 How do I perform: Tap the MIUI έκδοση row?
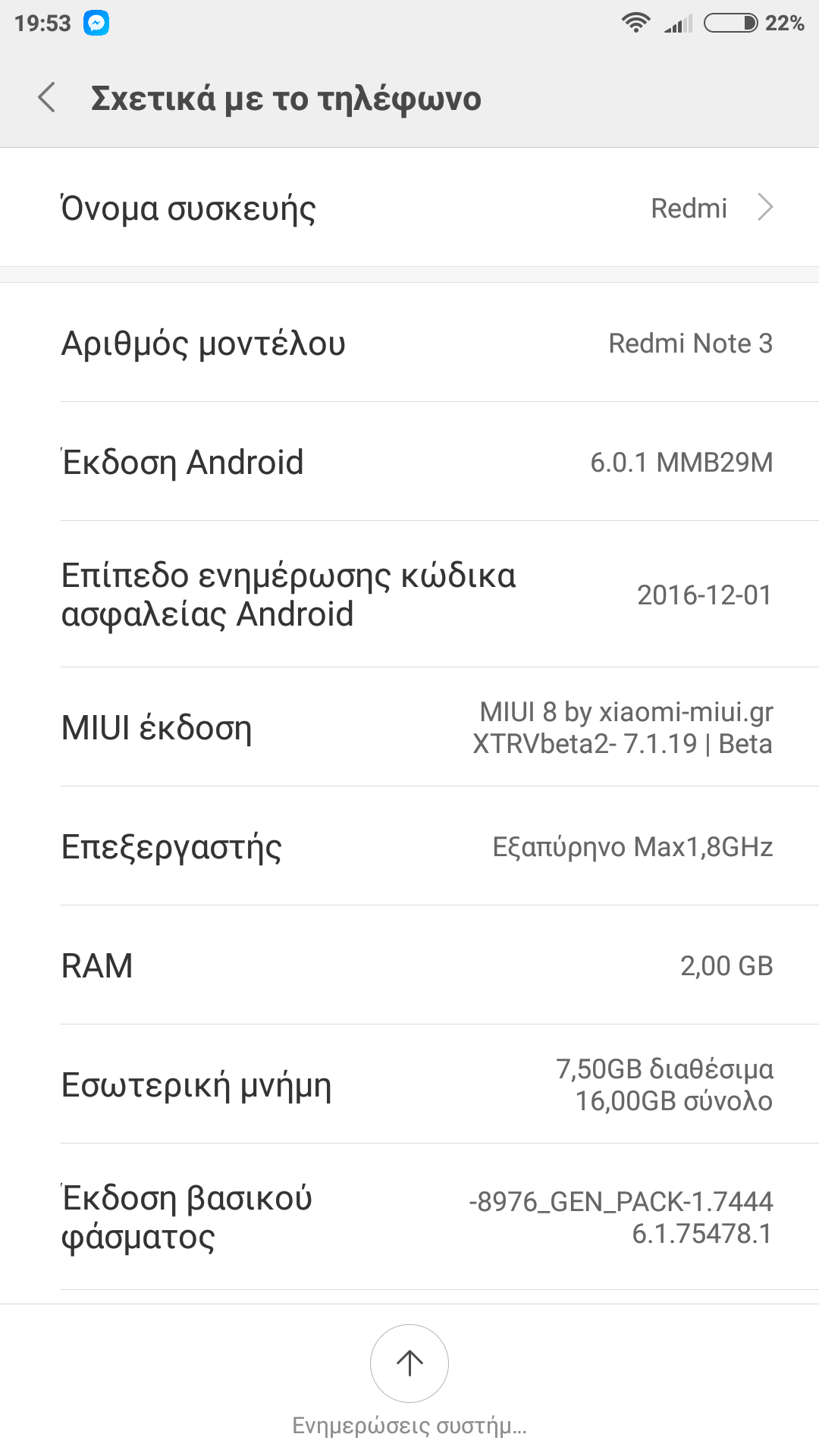(x=409, y=728)
